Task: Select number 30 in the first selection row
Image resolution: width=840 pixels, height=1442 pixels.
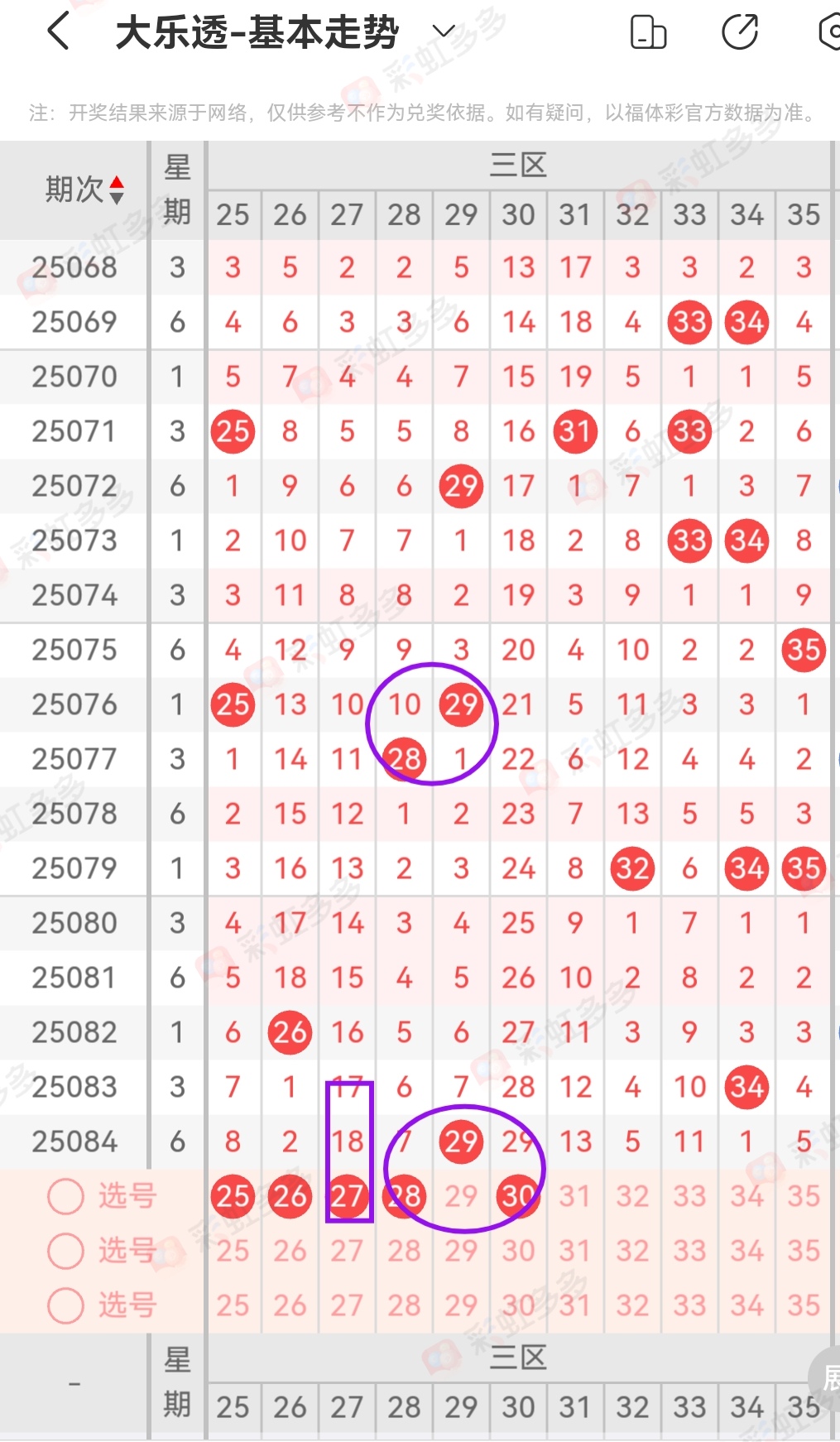Action: pos(518,1196)
